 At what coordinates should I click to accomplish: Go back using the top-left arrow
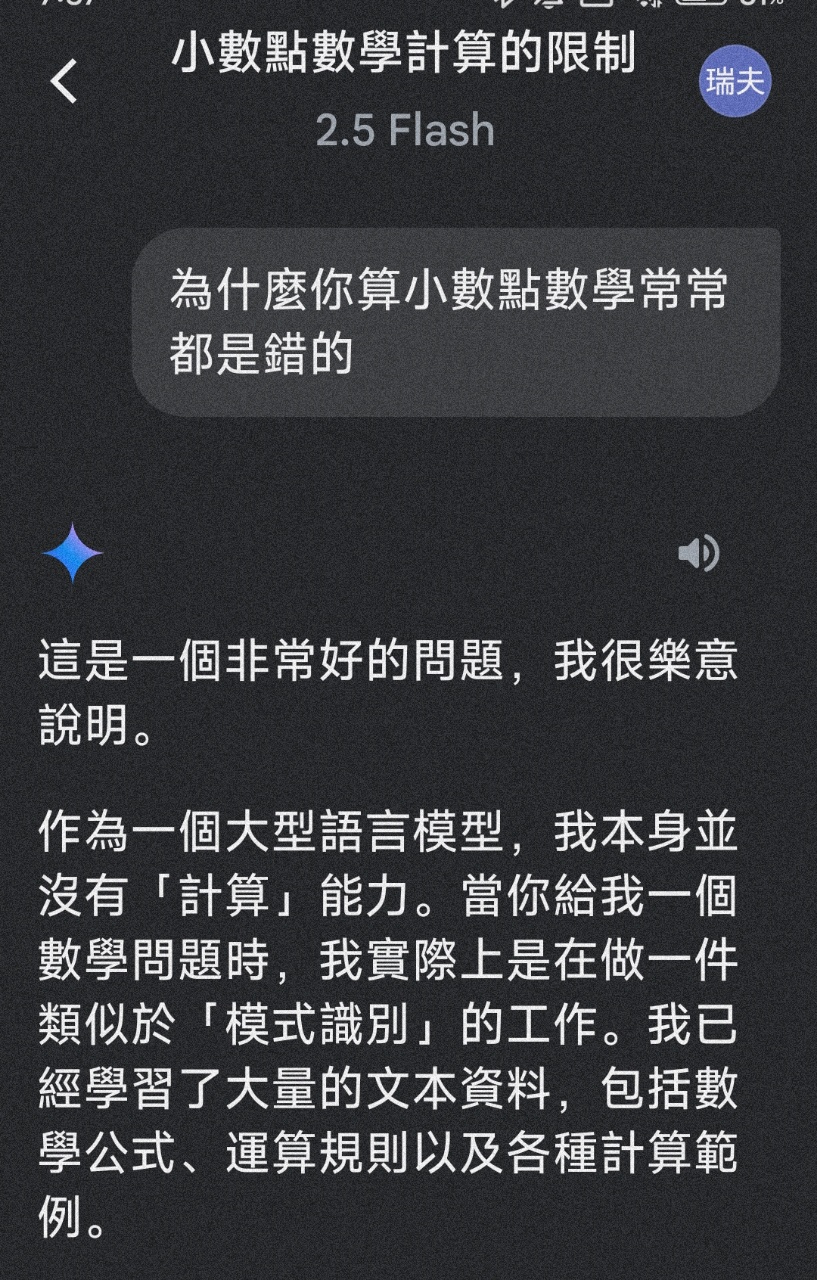64,81
